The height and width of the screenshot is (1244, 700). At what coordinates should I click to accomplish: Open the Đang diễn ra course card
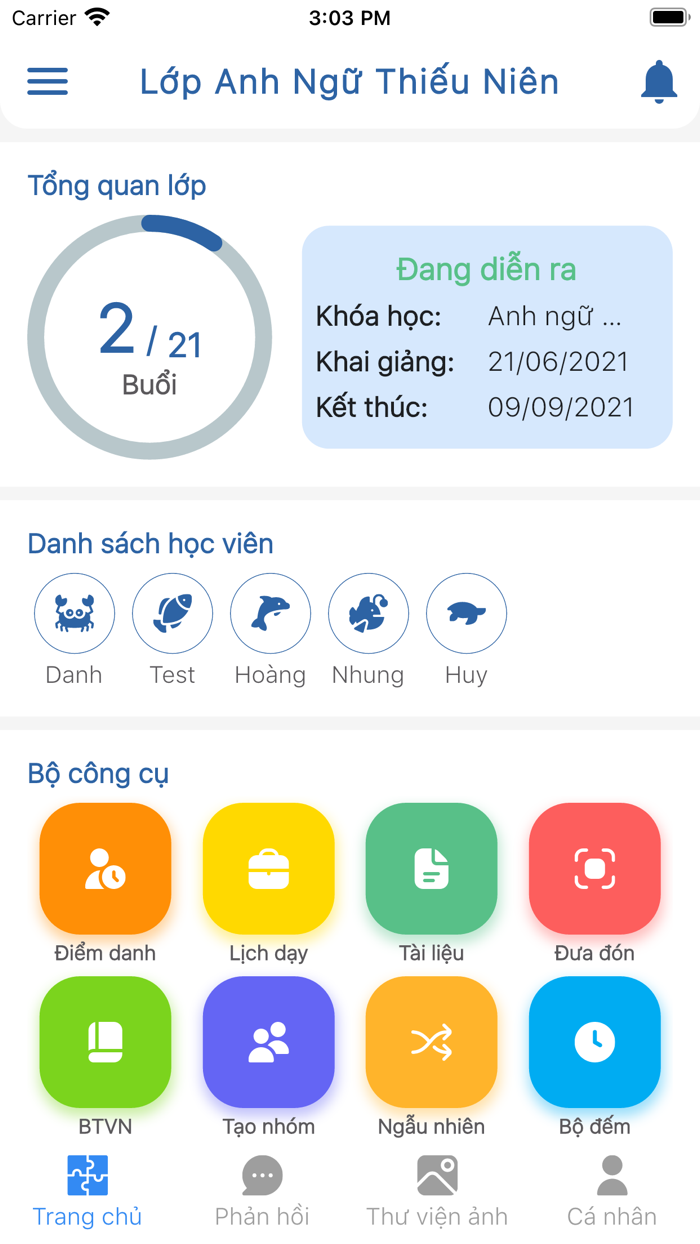487,337
